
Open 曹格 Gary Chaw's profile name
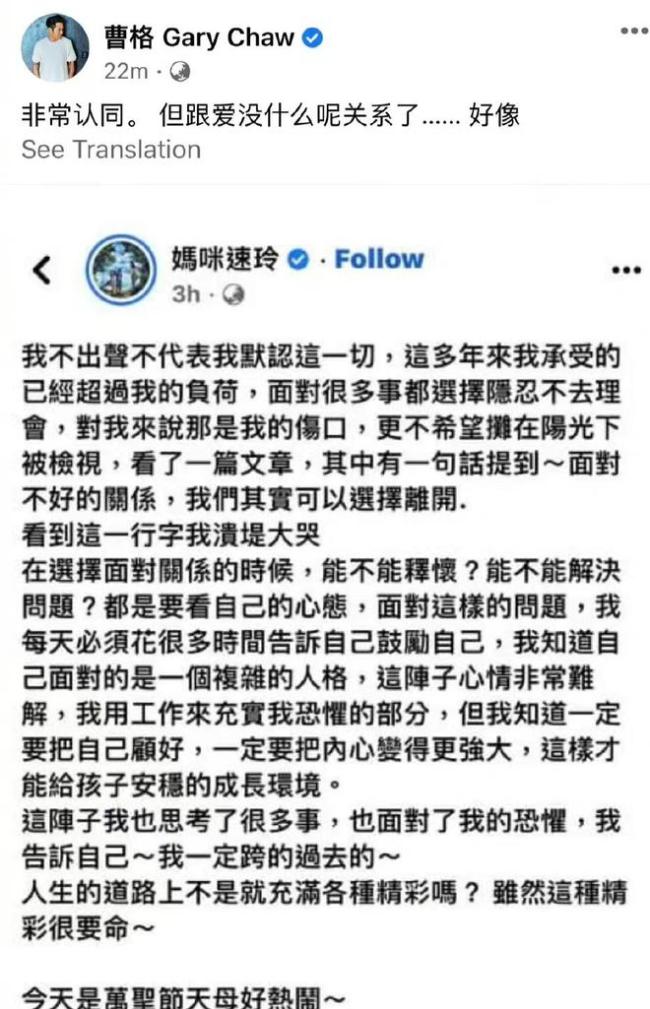coord(199,38)
